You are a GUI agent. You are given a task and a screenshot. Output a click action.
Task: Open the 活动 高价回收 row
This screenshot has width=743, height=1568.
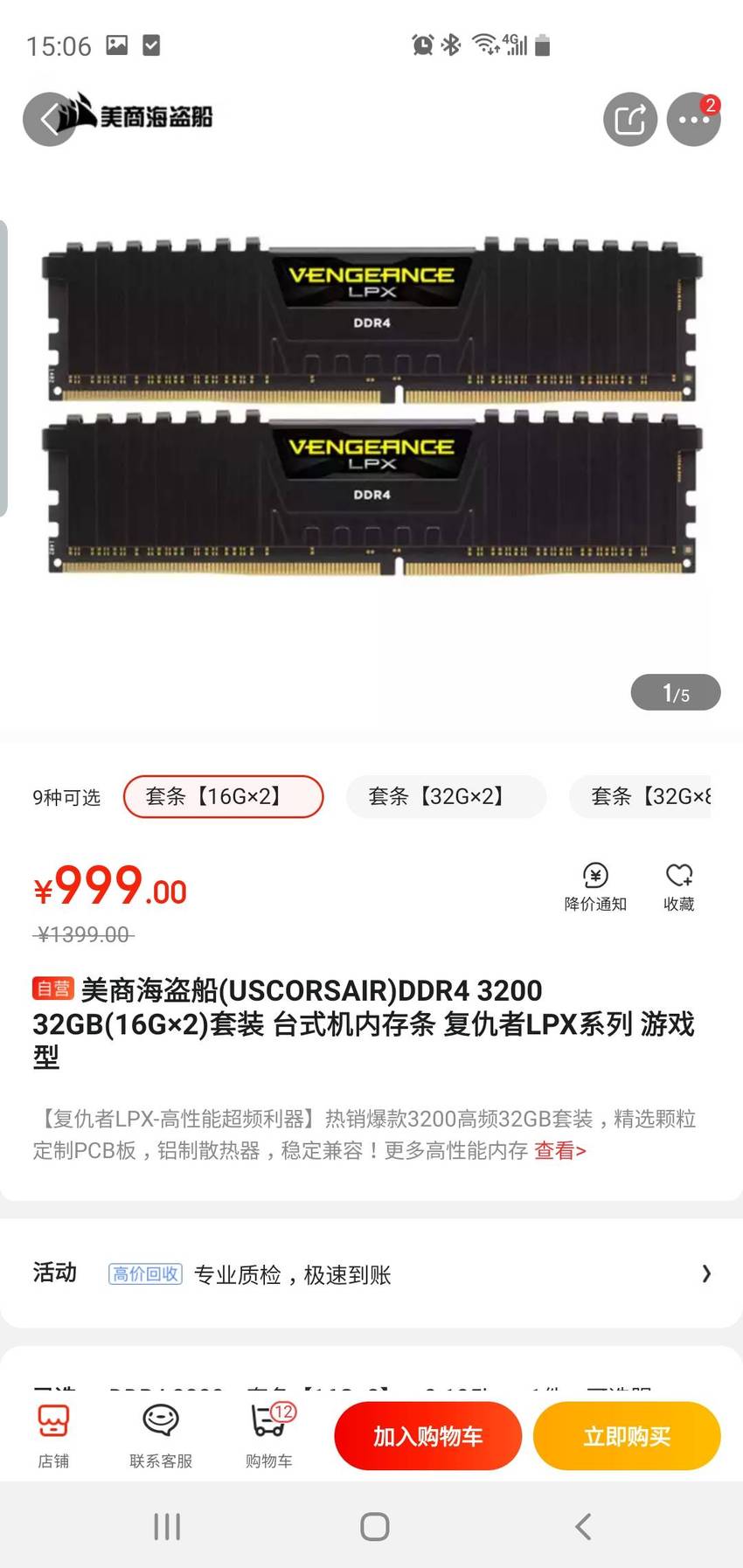click(371, 1273)
